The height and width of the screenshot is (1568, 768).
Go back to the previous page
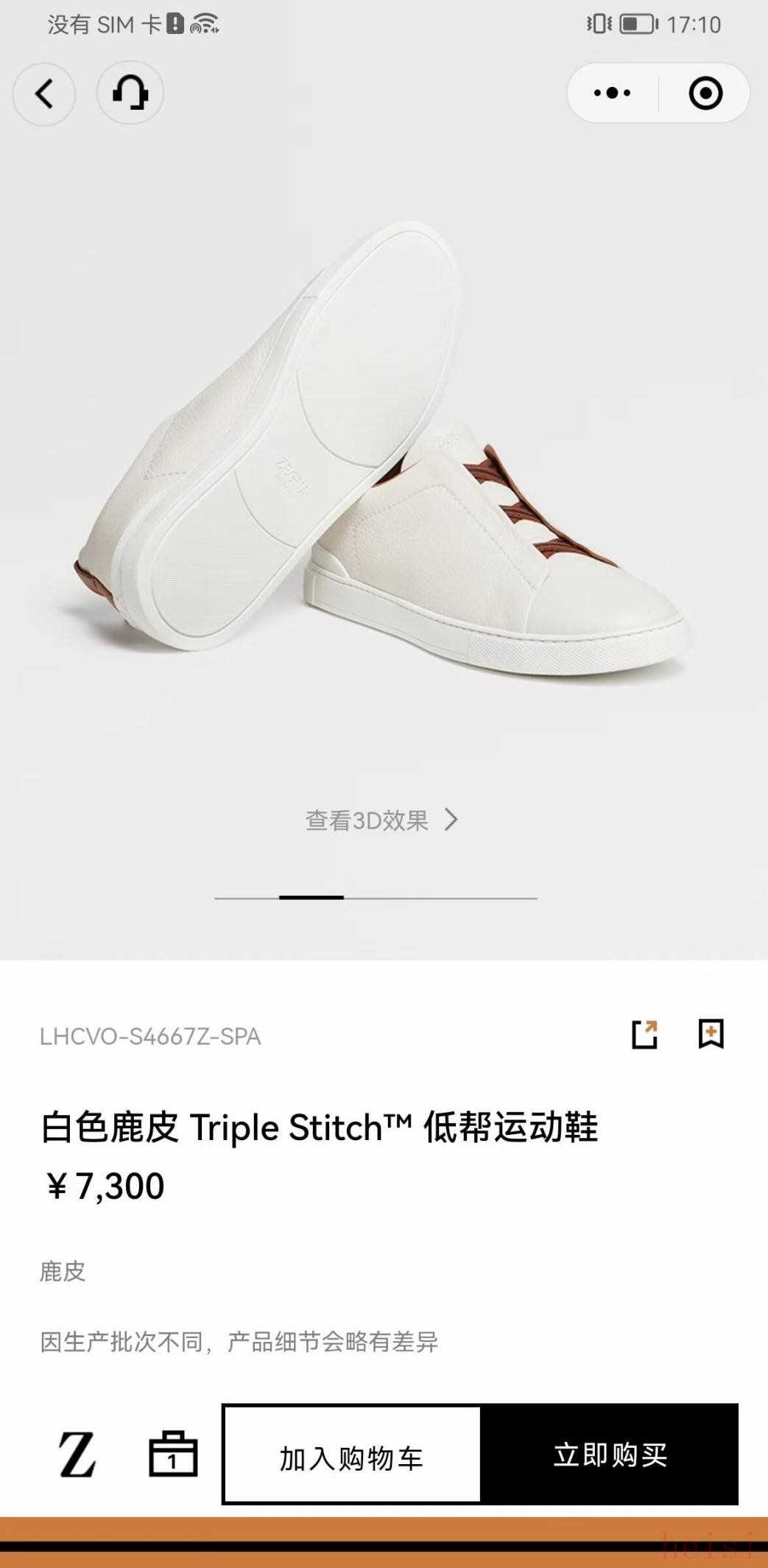point(44,94)
